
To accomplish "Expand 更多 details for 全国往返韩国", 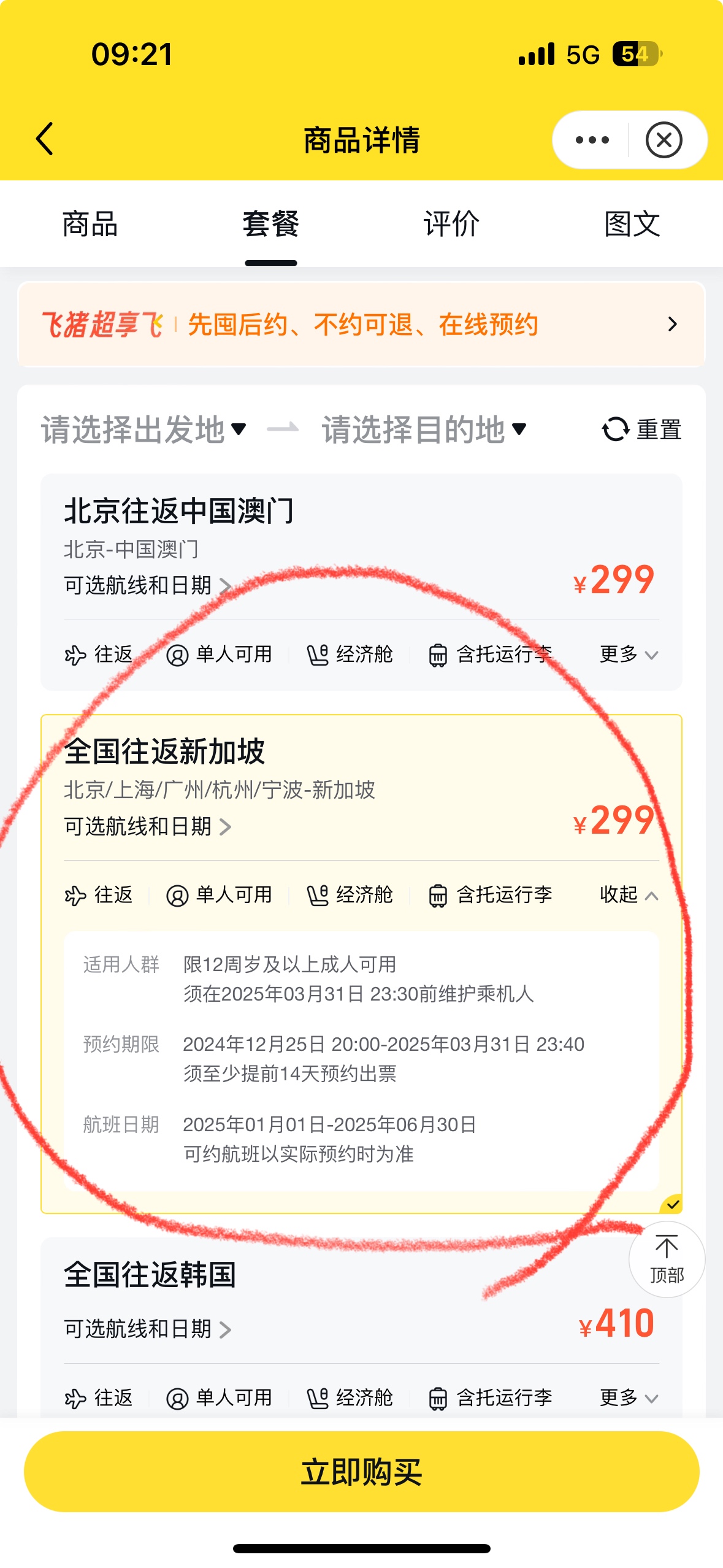I will (629, 1397).
